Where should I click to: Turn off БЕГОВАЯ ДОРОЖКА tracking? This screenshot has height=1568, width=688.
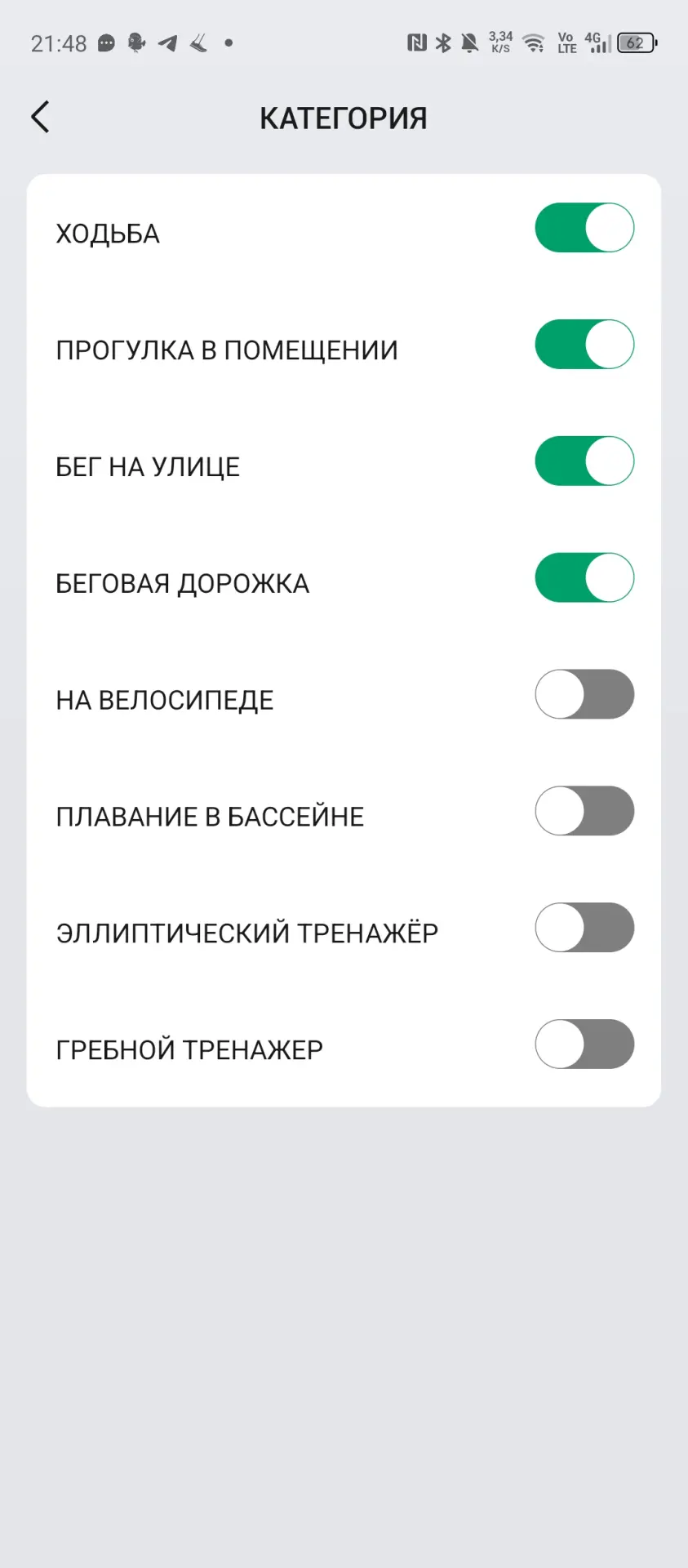584,577
